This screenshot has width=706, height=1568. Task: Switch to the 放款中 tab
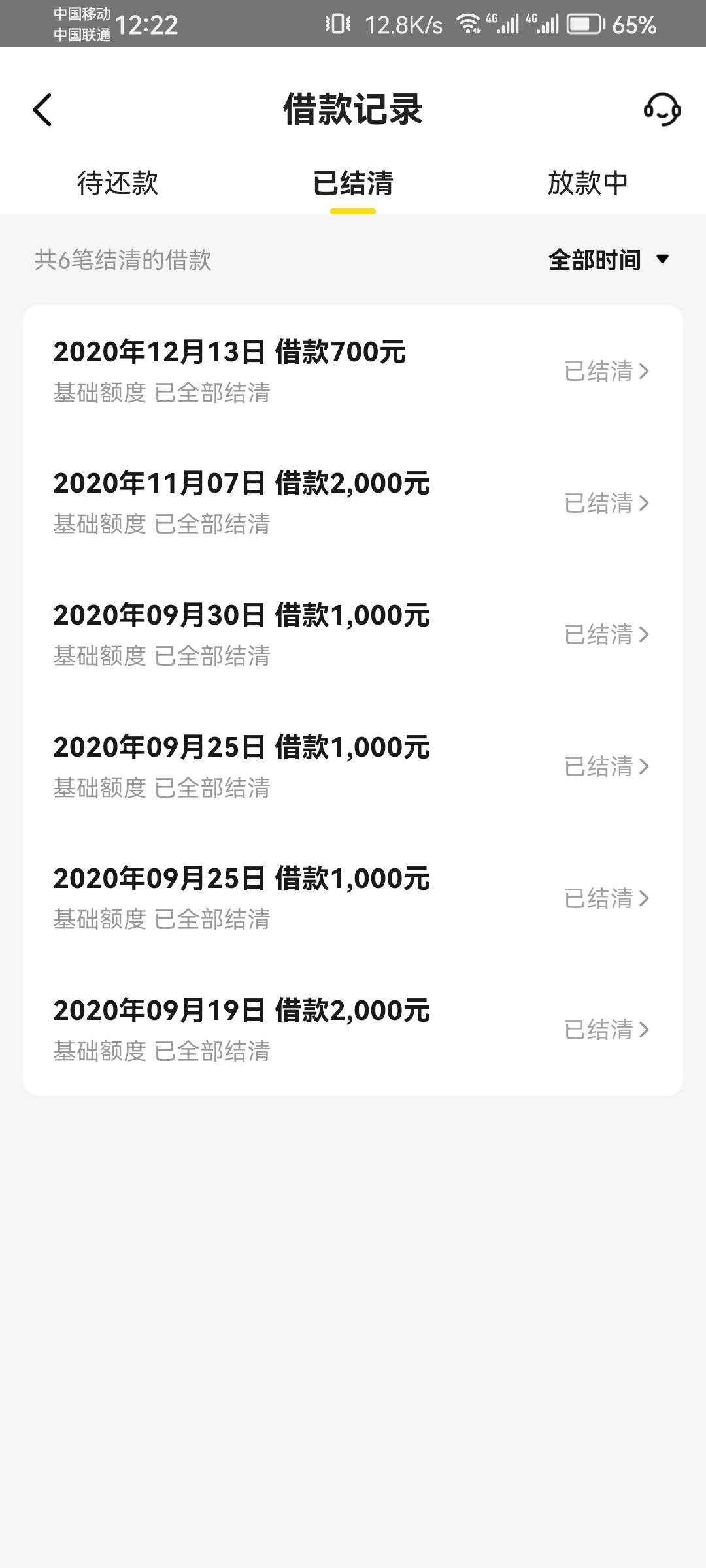588,183
